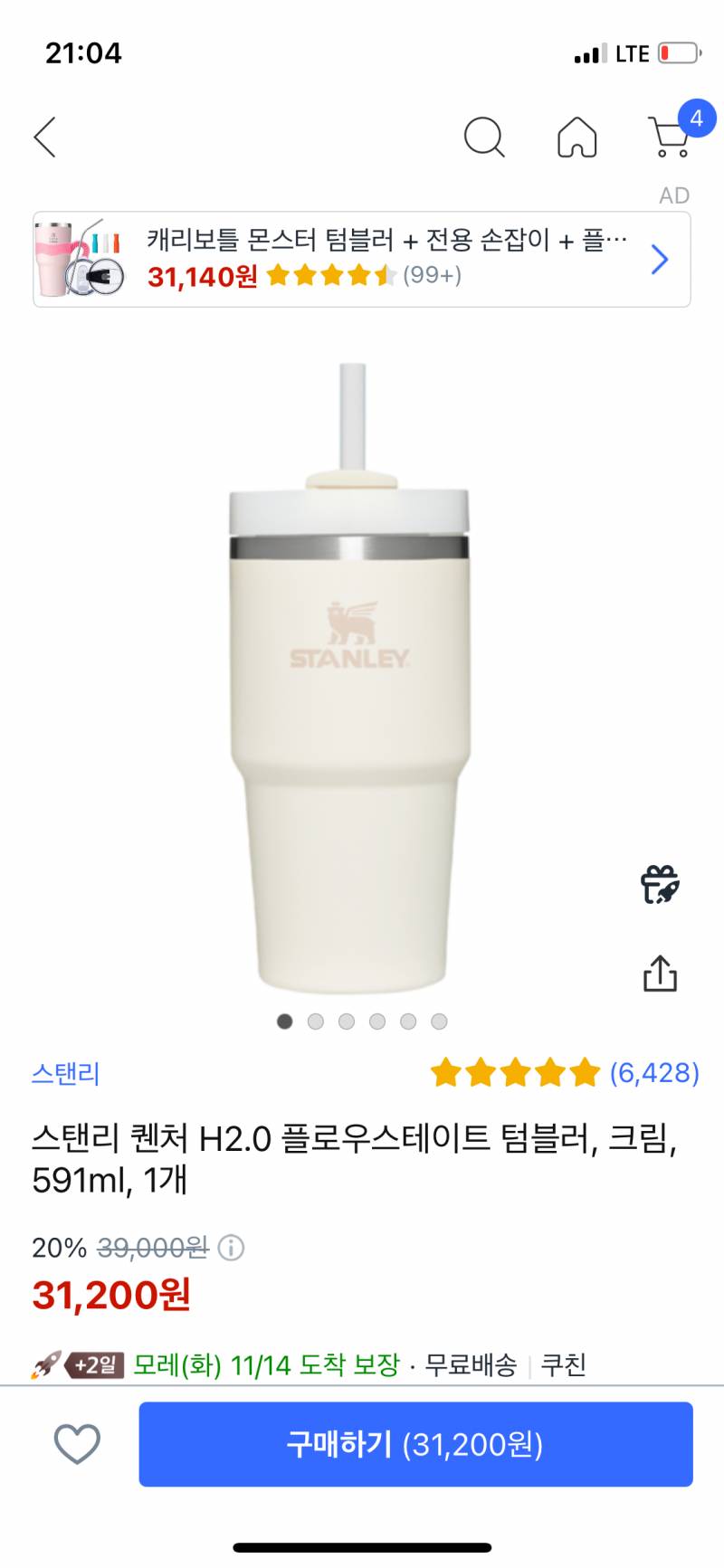
Task: Tap the five-star rating stars
Action: click(516, 1073)
